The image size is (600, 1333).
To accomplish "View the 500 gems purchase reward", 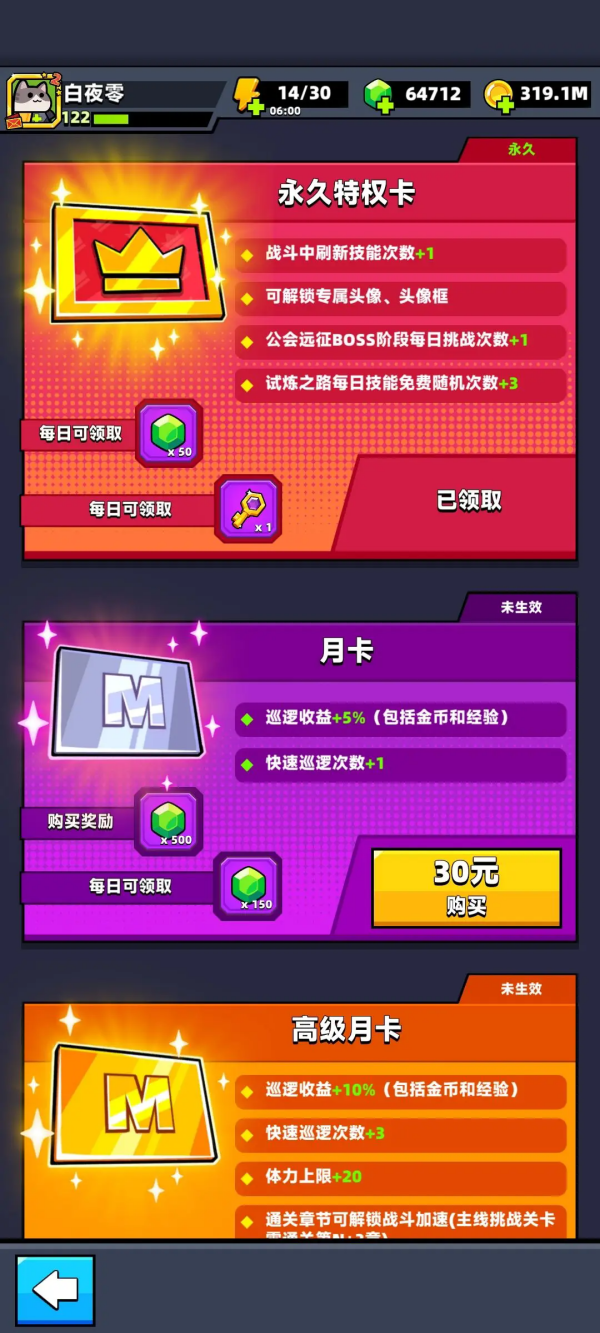I will (x=169, y=821).
